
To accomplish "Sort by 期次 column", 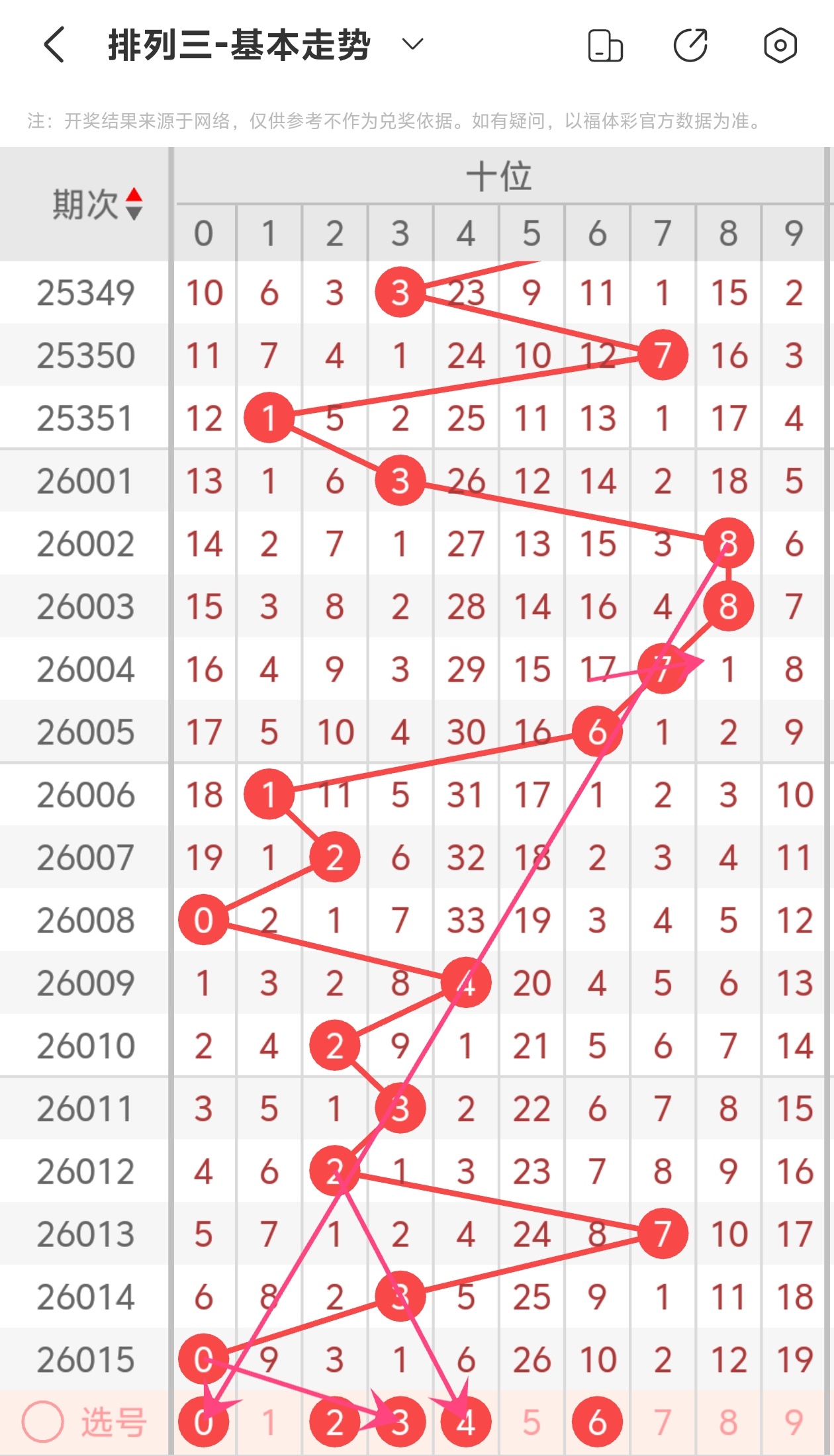I will pyautogui.click(x=97, y=204).
